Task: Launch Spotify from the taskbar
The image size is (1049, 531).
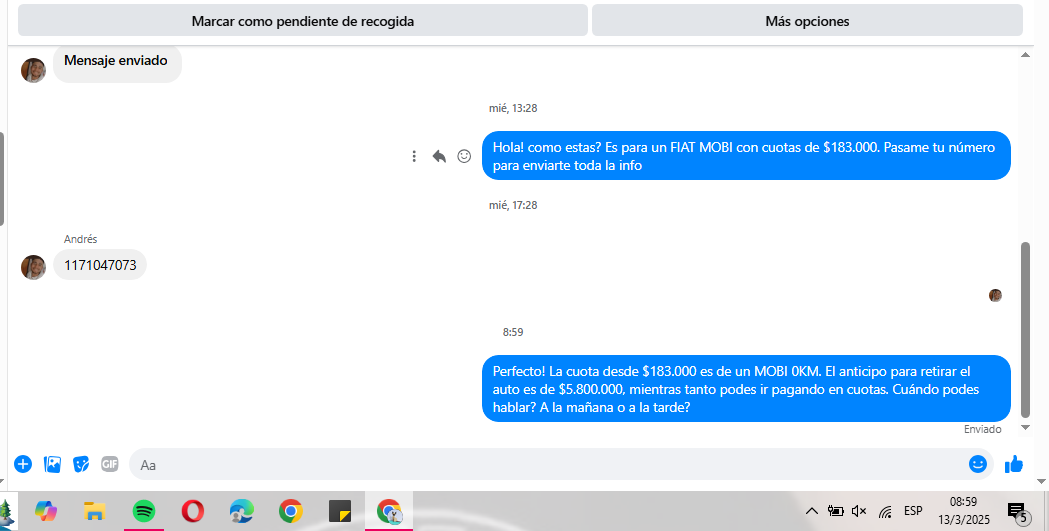Action: (144, 511)
